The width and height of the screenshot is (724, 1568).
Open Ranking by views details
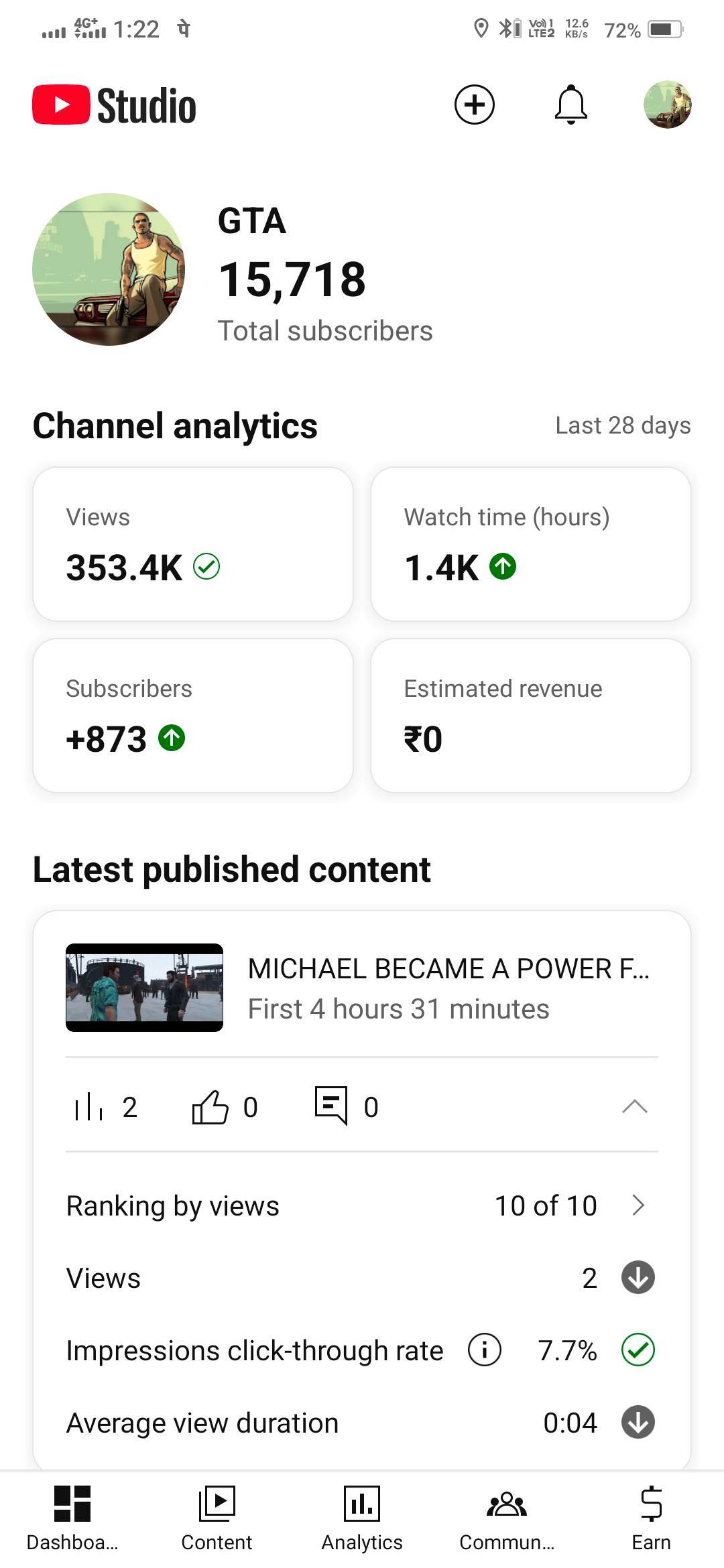(x=638, y=1205)
